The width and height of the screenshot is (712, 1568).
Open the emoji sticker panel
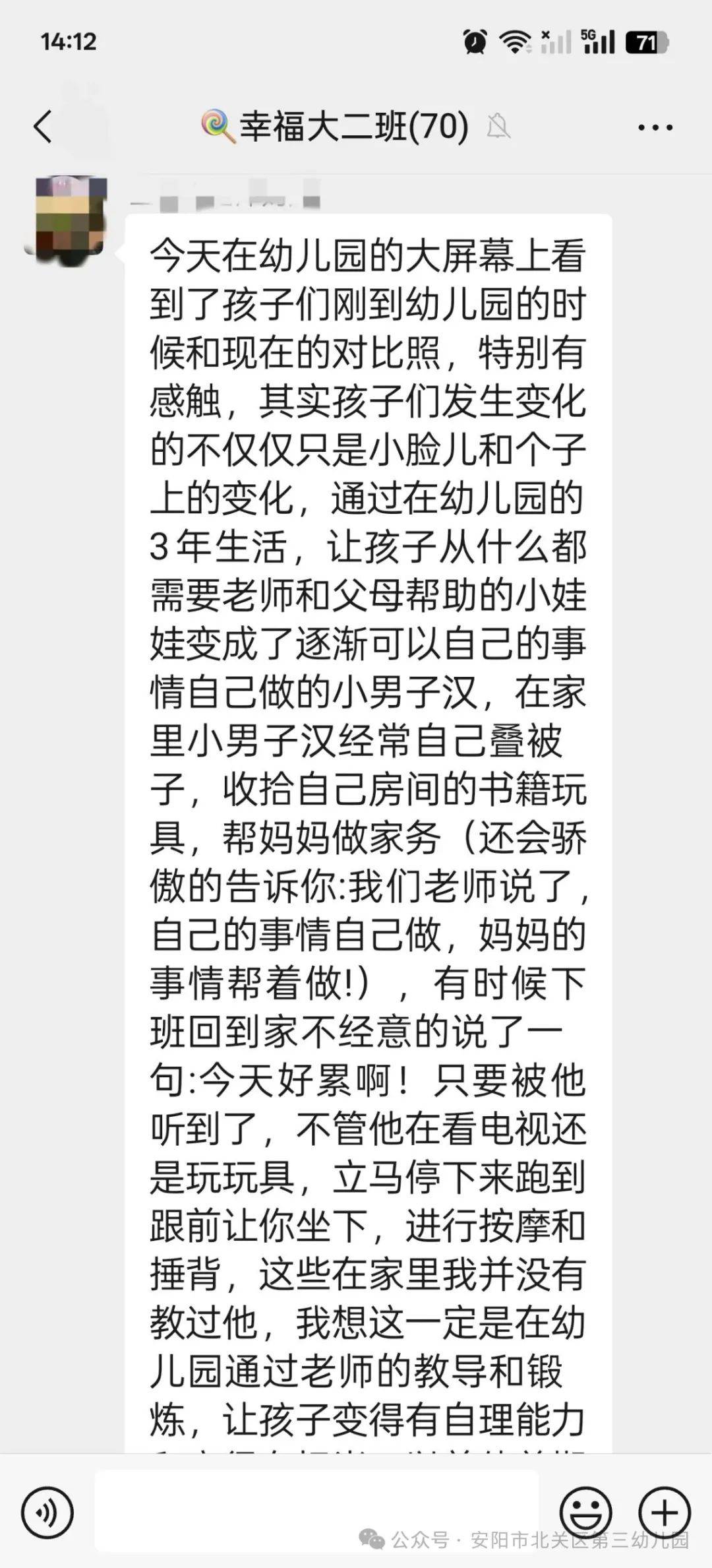(x=585, y=1512)
